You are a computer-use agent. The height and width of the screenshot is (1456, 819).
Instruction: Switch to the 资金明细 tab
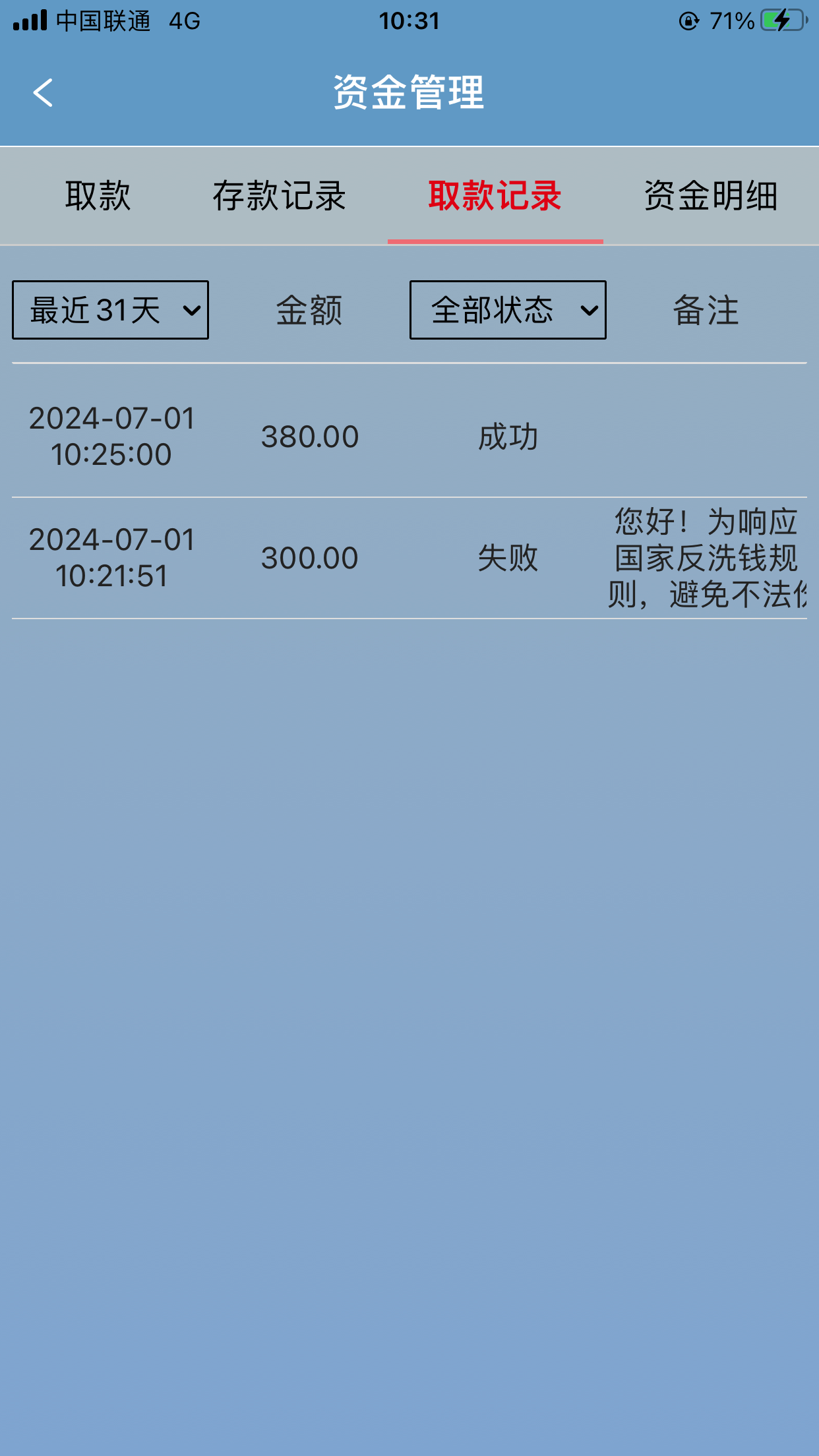click(711, 196)
